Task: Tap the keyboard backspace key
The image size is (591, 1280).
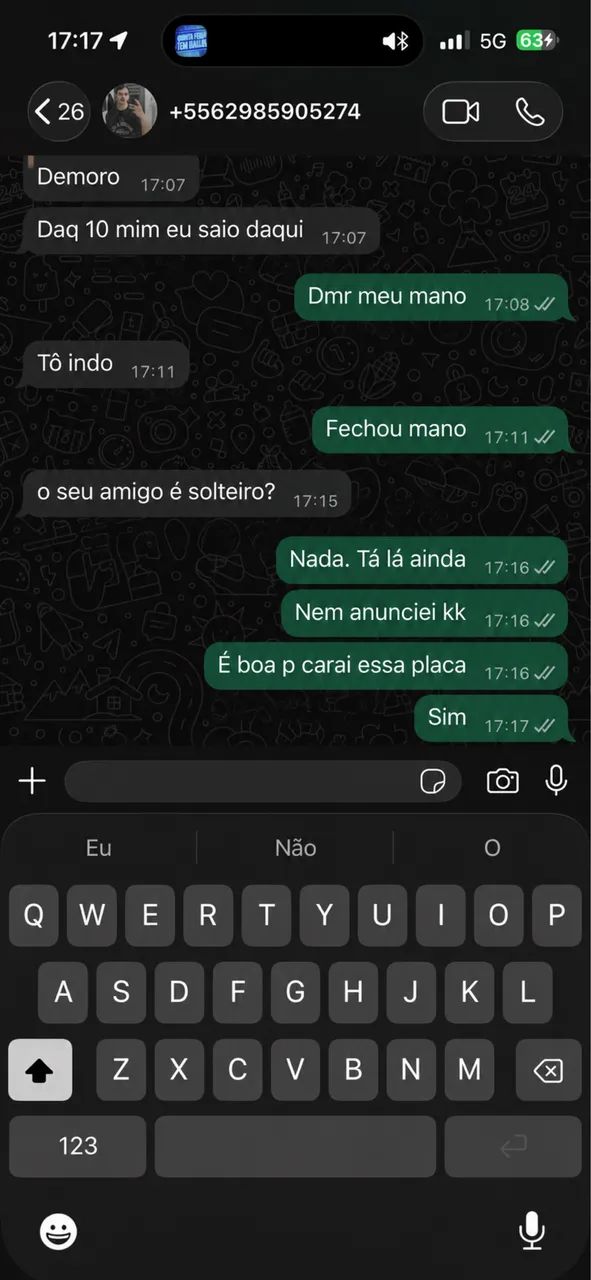Action: click(548, 1070)
